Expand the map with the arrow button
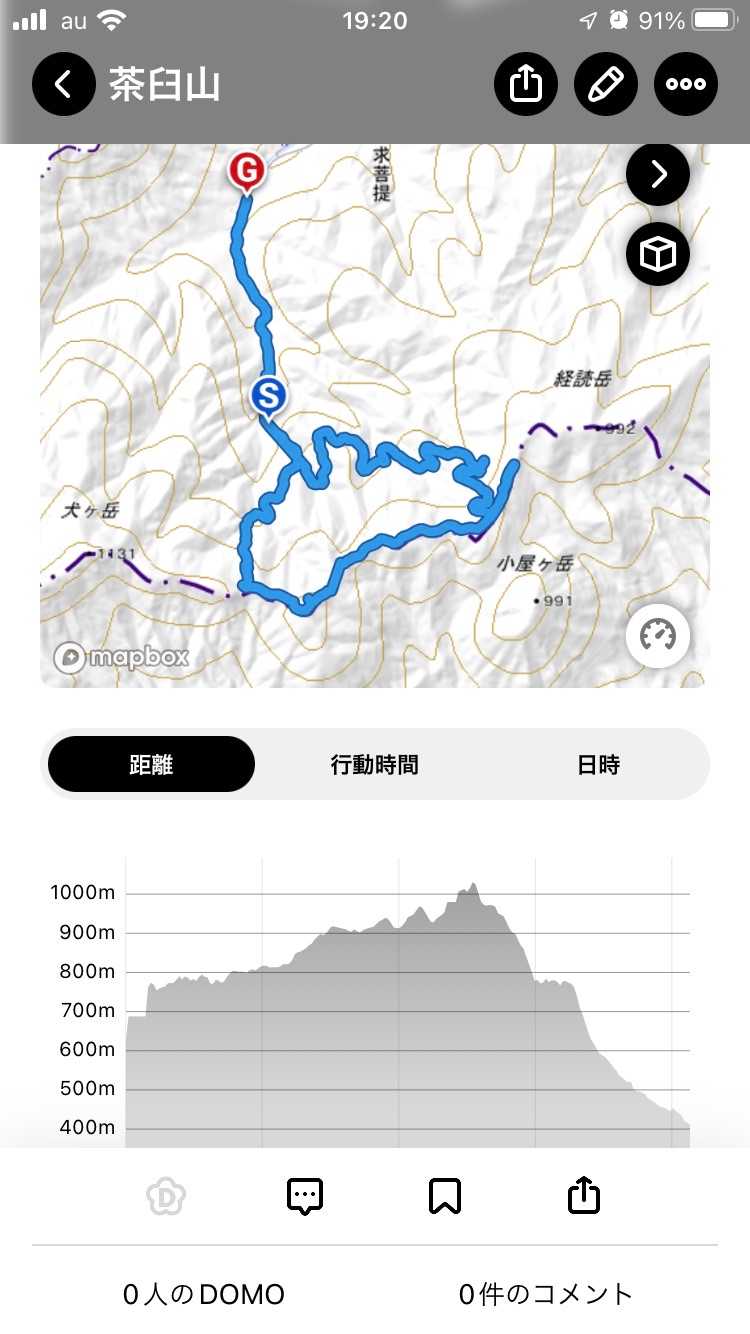 coord(658,174)
